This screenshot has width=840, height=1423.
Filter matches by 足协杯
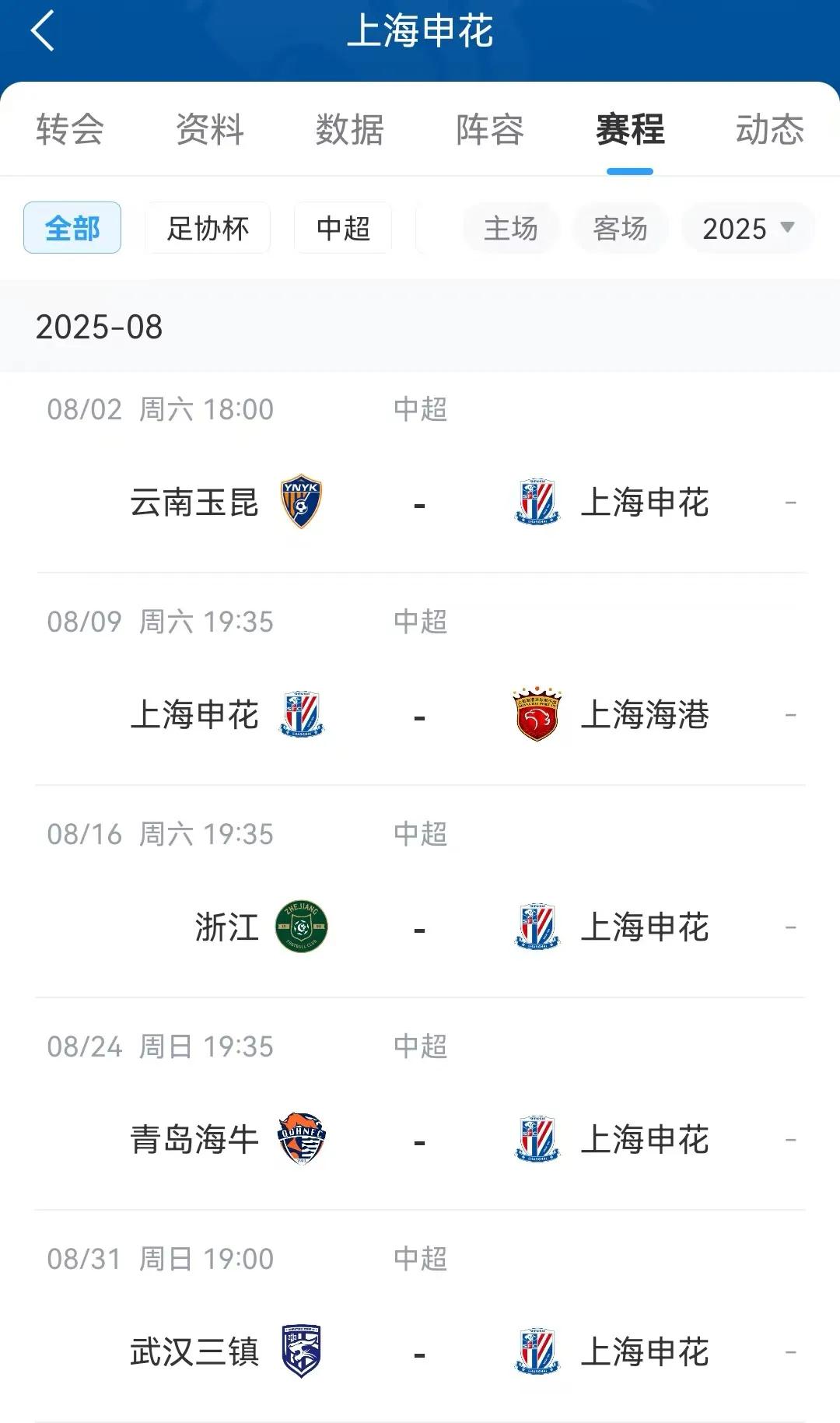click(x=208, y=228)
